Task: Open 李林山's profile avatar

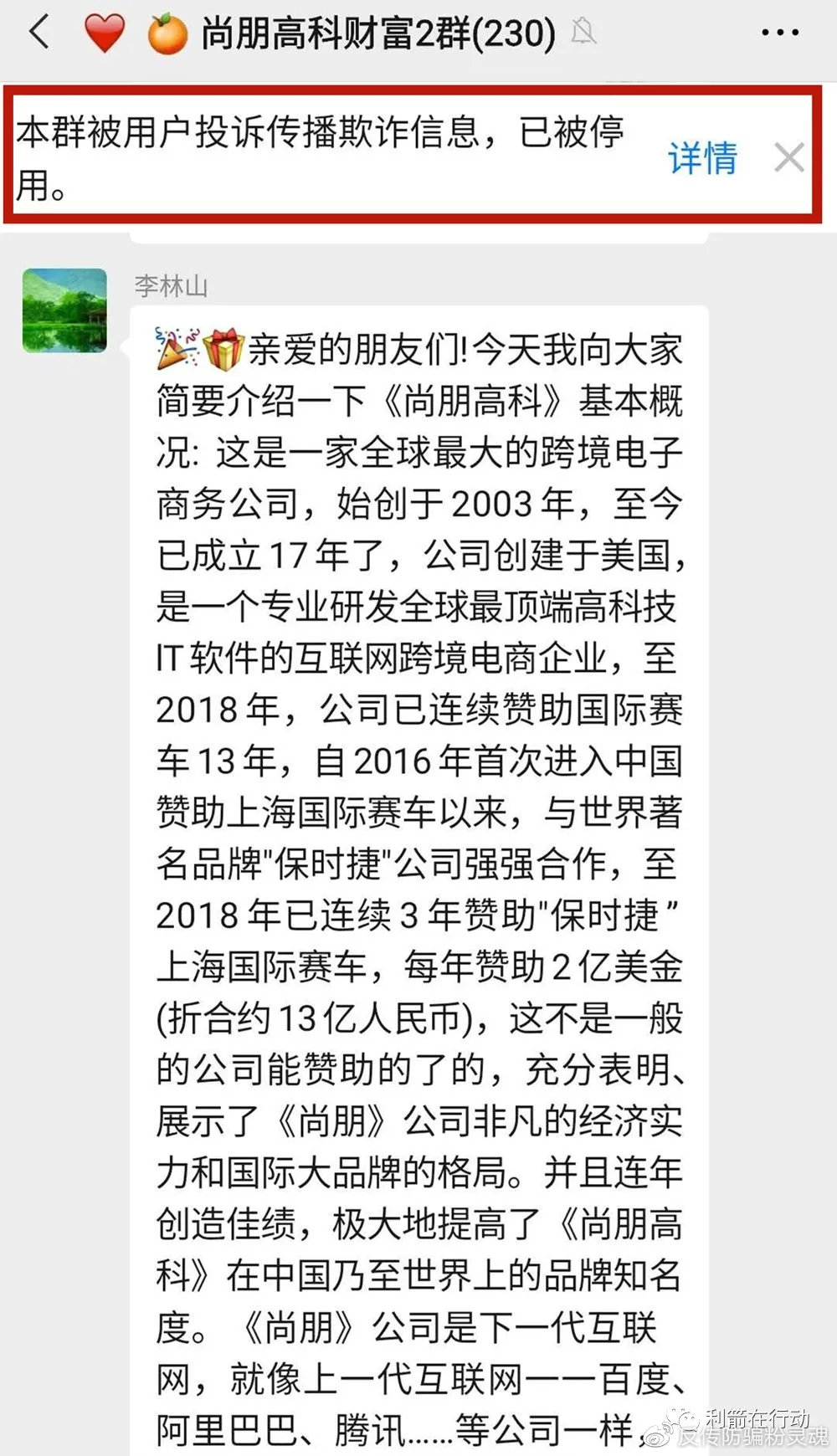Action: (64, 310)
